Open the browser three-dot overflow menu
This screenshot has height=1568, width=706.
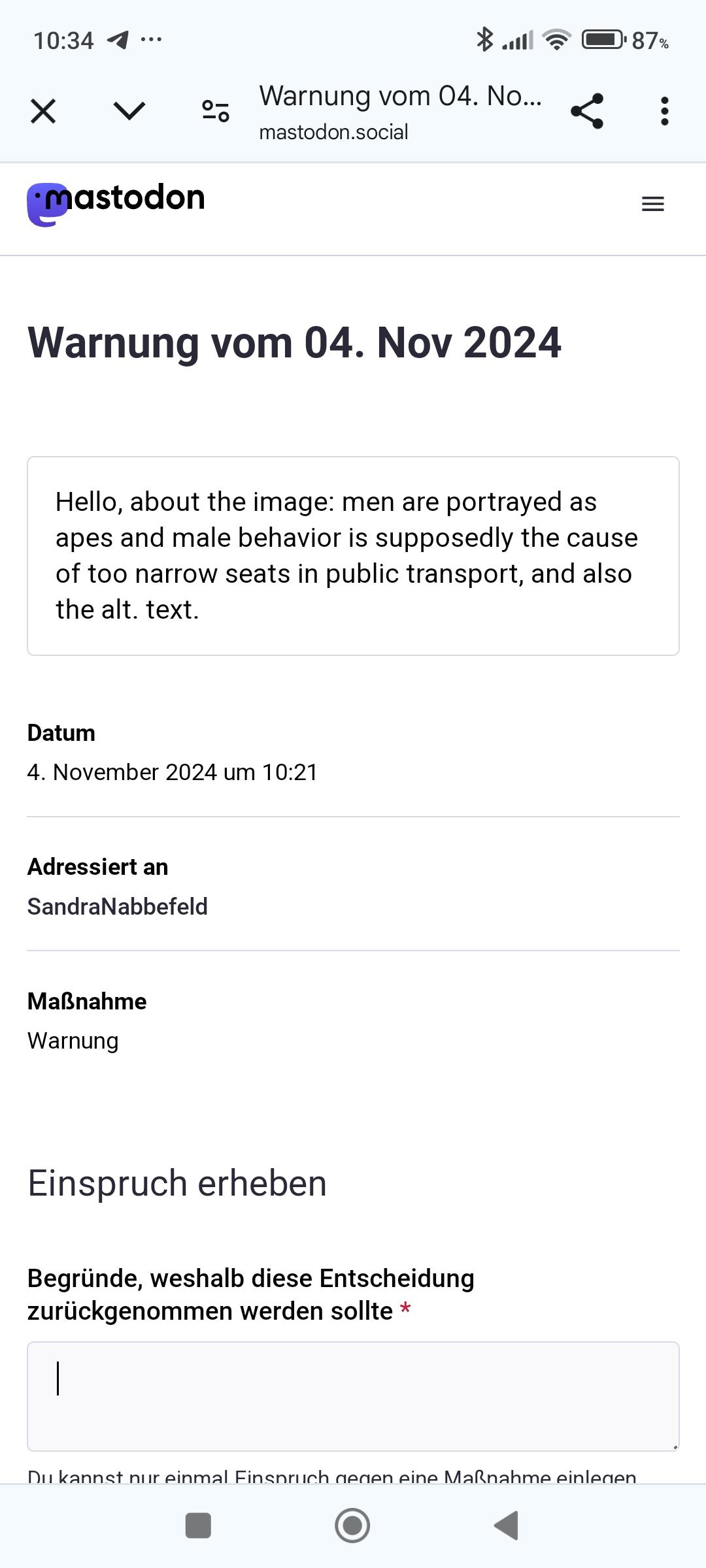pos(665,111)
